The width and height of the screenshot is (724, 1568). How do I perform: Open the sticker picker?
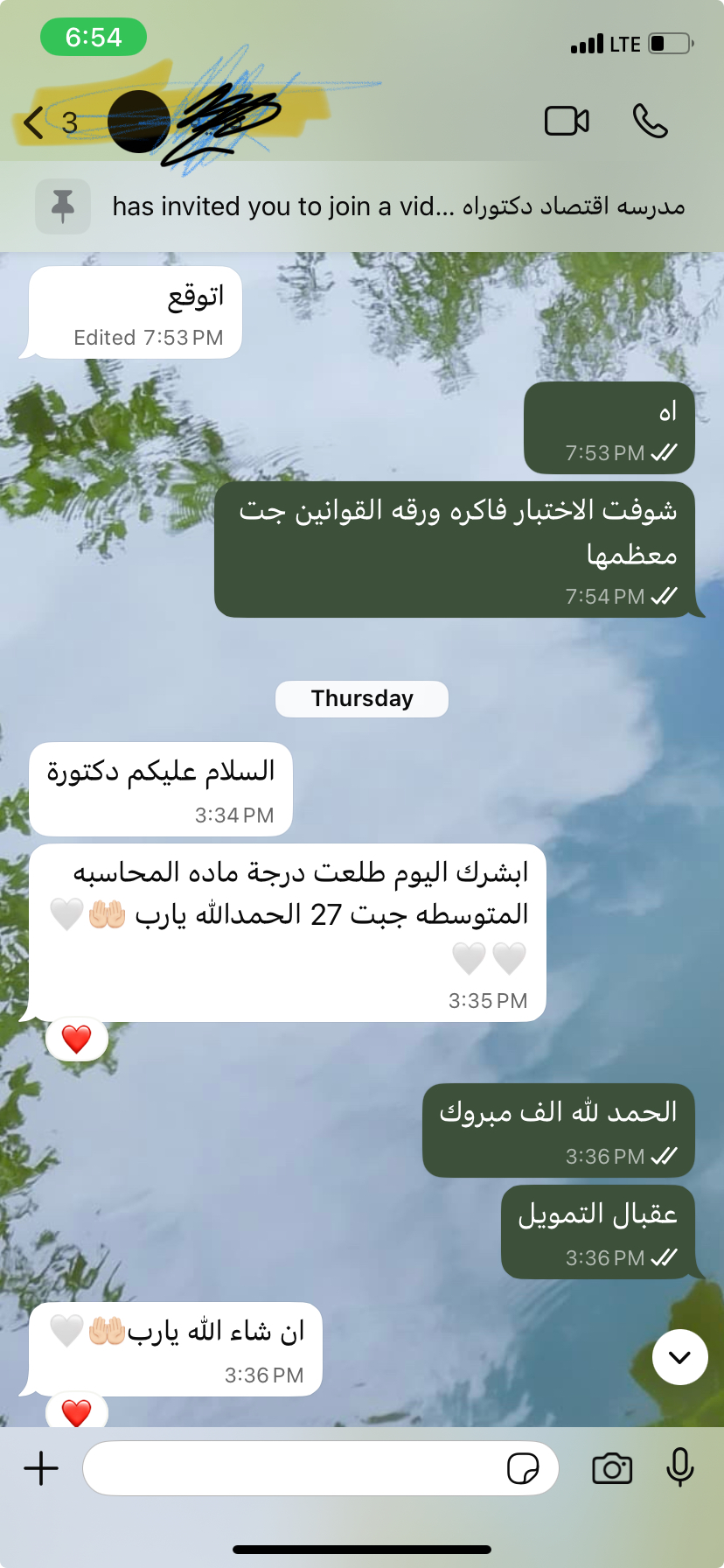coord(523,1468)
